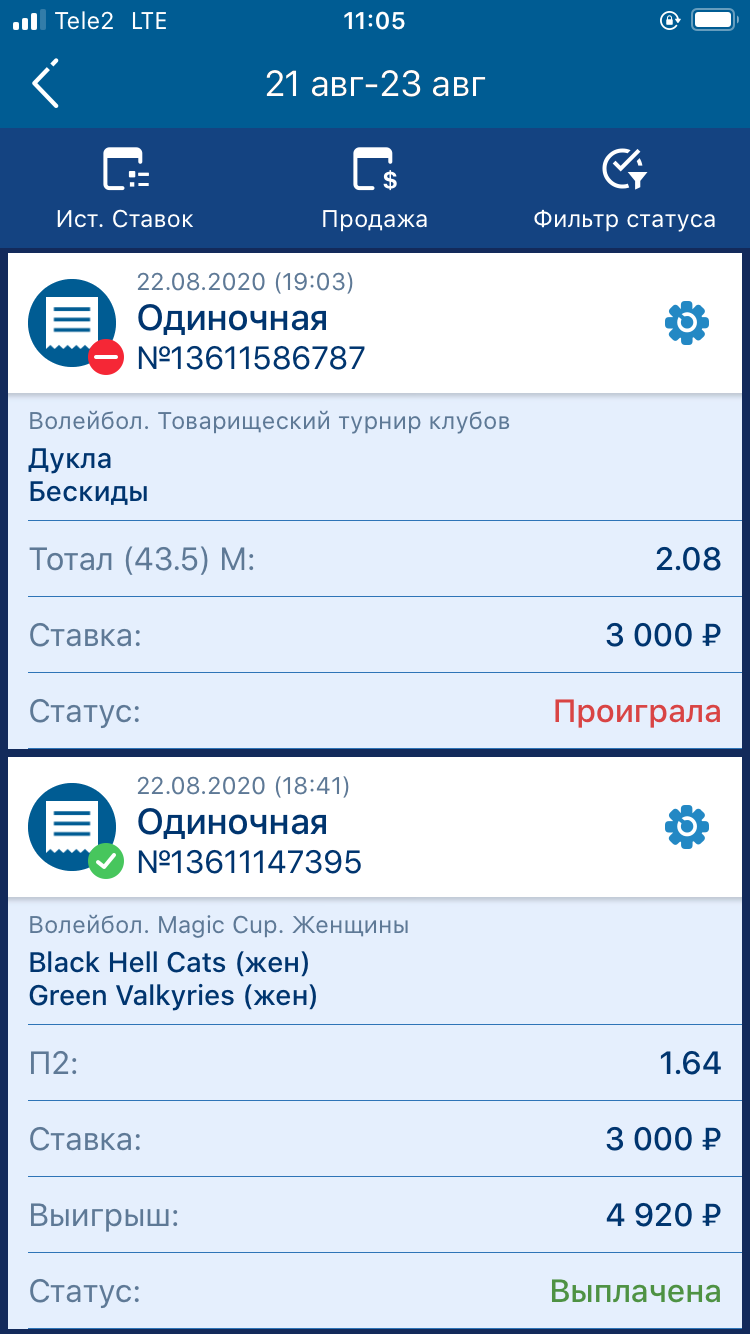This screenshot has width=750, height=1334.
Task: Open Ист. Ставок bet history
Action: coord(125,189)
